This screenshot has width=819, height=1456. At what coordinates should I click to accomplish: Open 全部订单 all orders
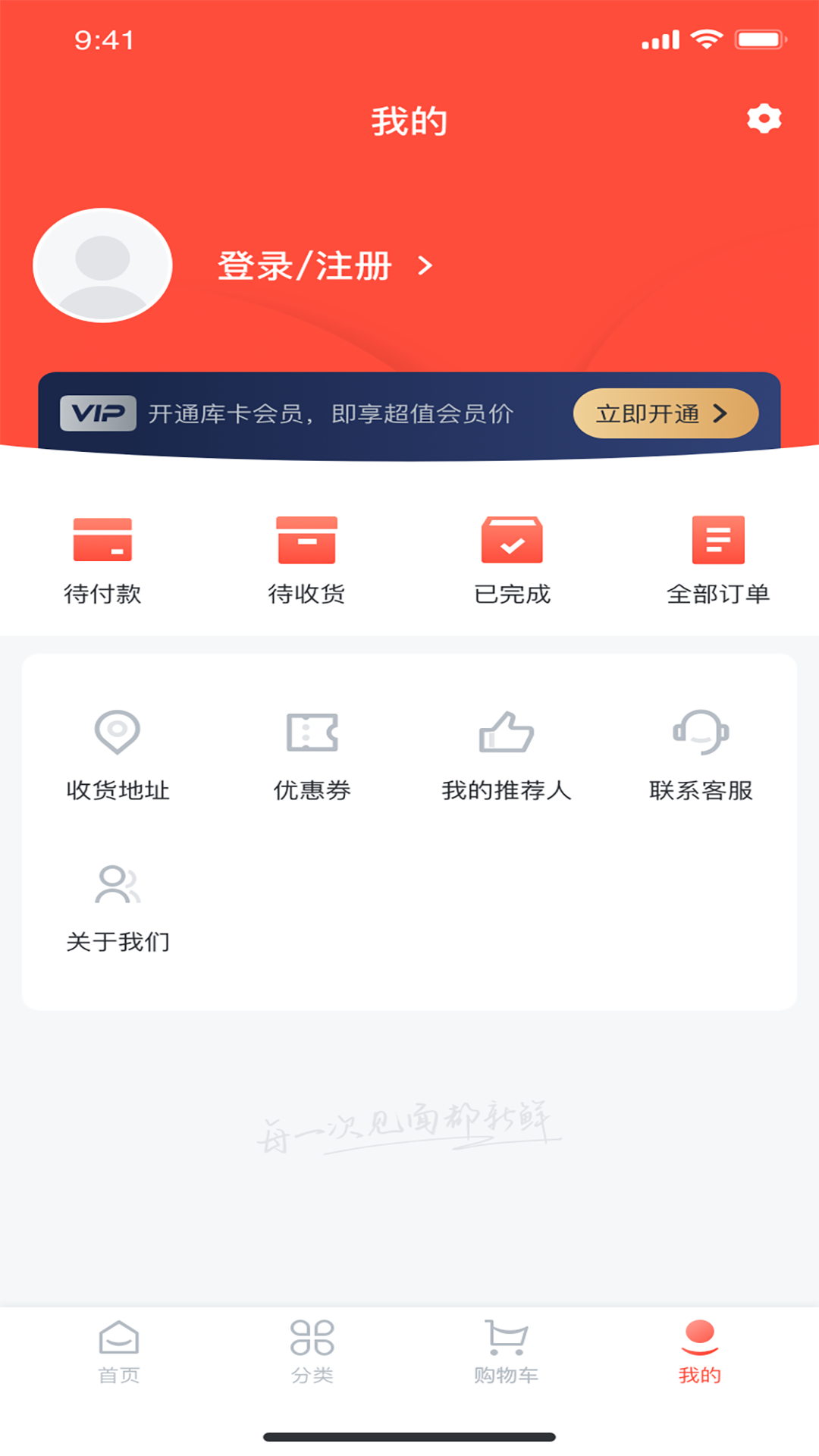[717, 560]
